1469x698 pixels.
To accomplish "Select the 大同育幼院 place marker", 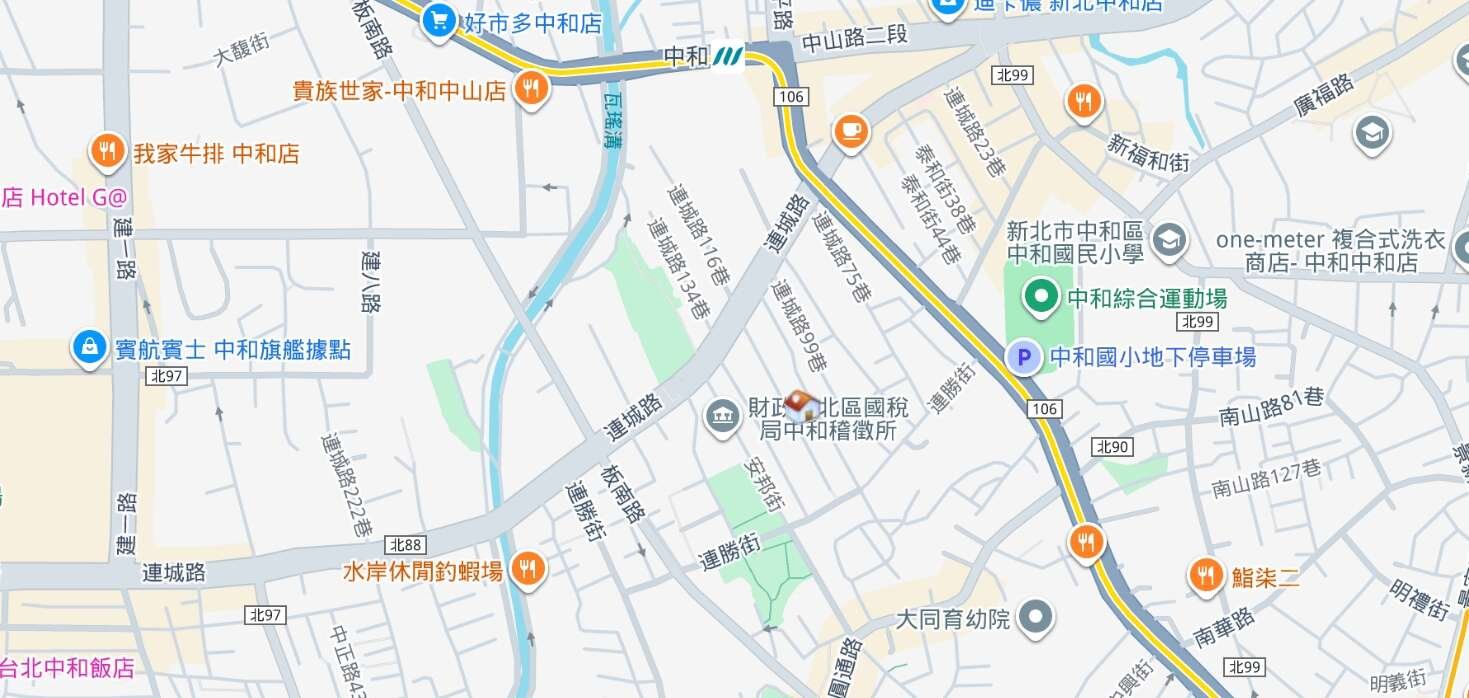I will (x=1037, y=618).
